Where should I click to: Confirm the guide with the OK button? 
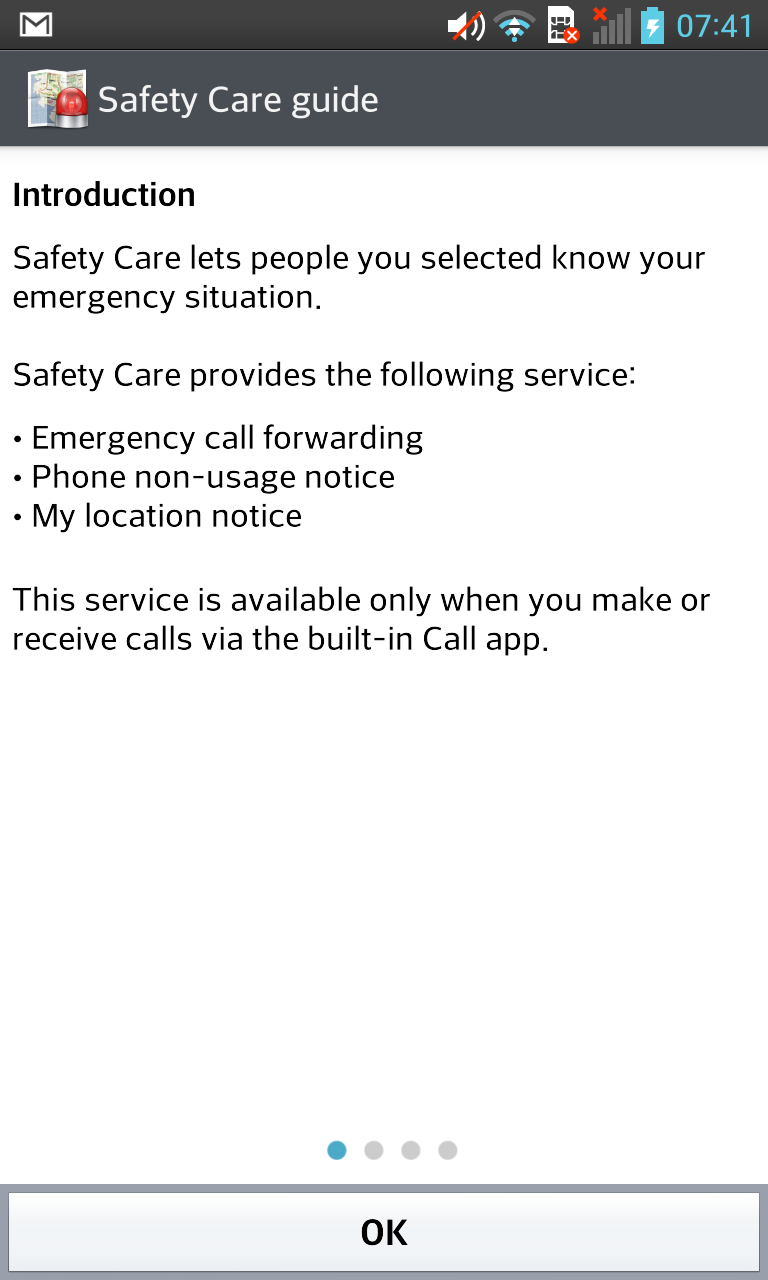click(x=384, y=1232)
